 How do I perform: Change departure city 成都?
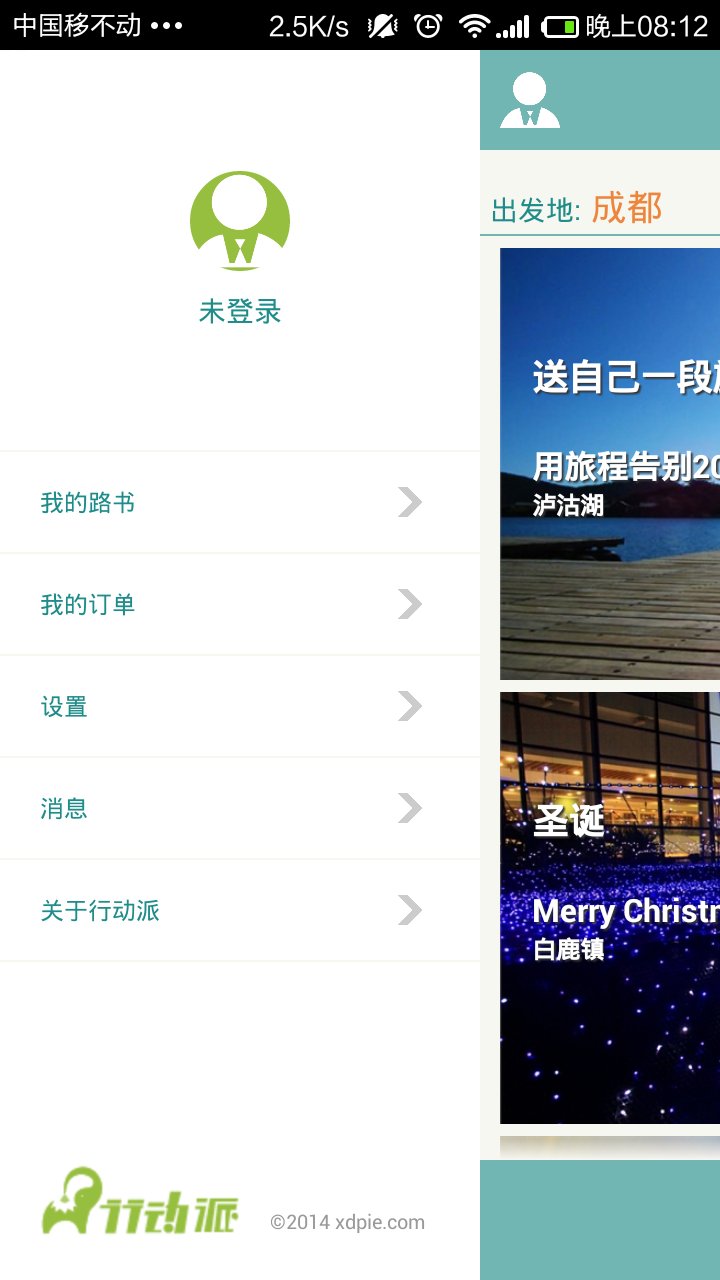pyautogui.click(x=626, y=208)
